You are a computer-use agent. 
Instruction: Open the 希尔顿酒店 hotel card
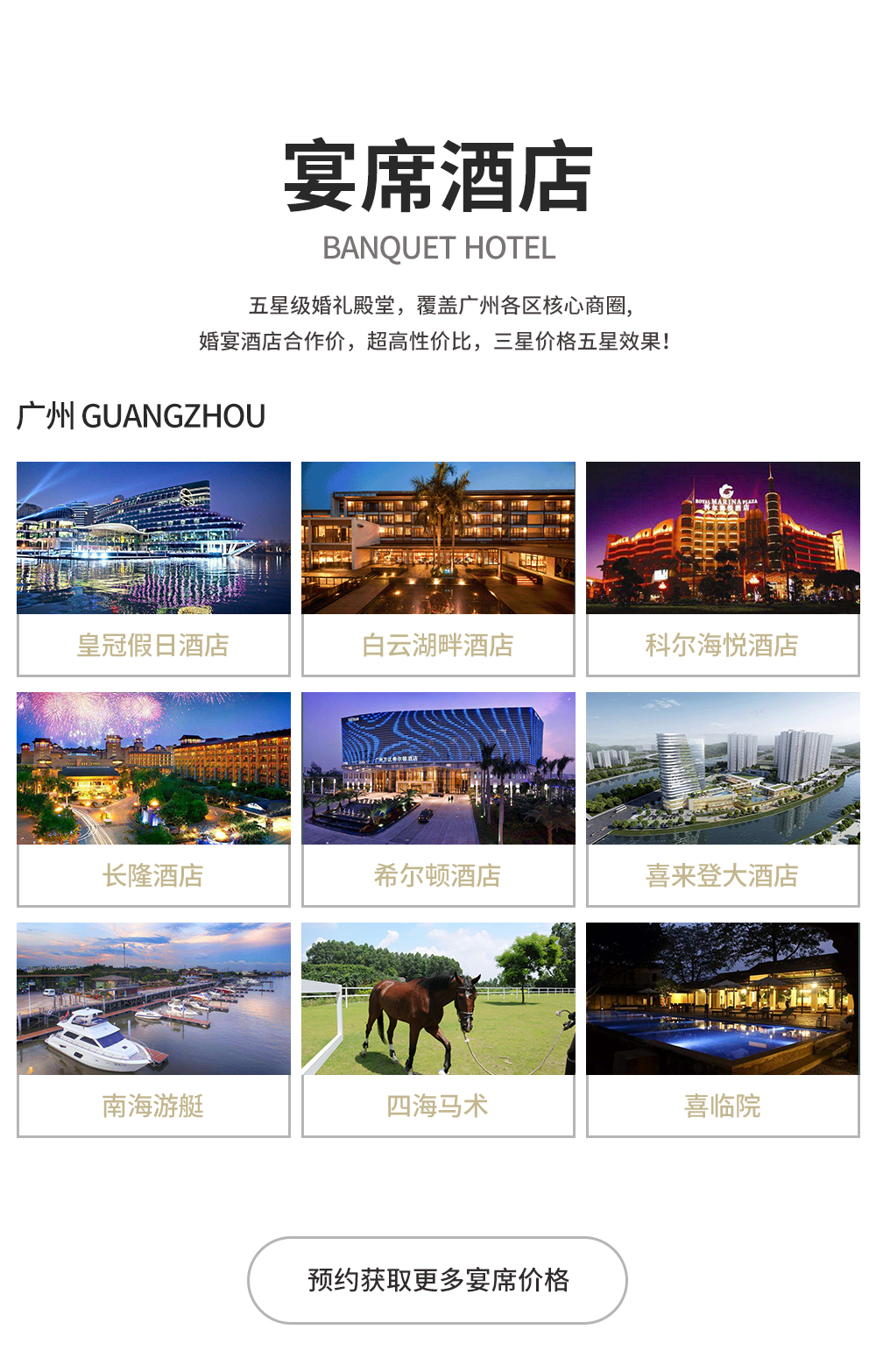[438, 798]
